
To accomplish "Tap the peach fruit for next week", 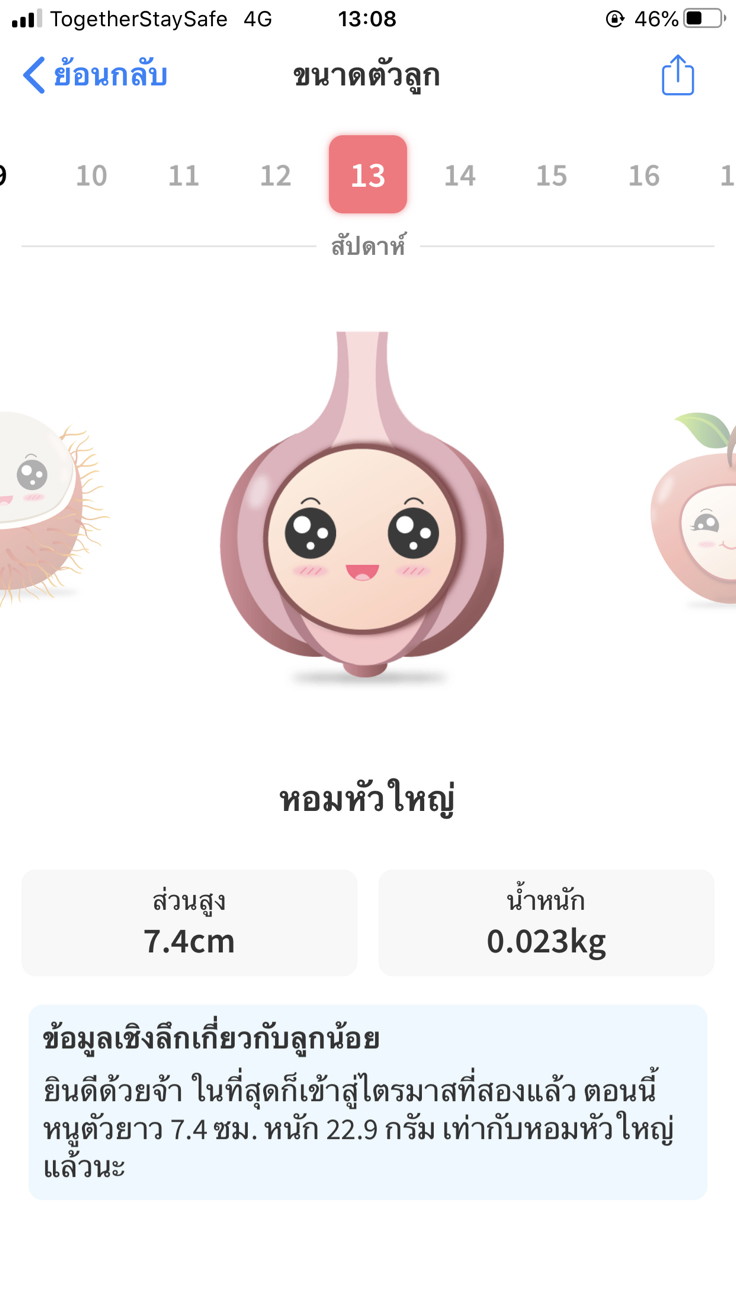I will click(x=700, y=510).
